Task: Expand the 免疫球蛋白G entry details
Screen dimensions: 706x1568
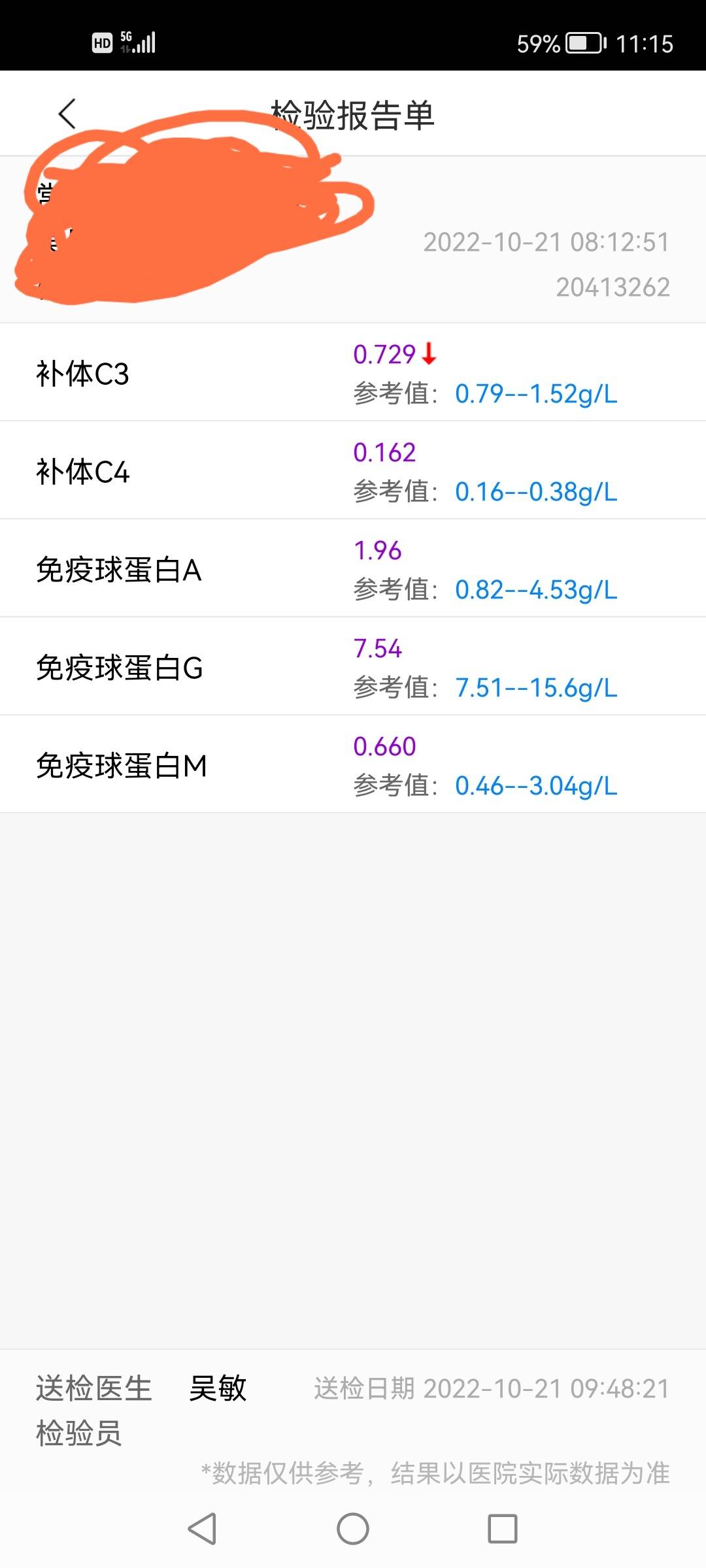Action: 353,666
